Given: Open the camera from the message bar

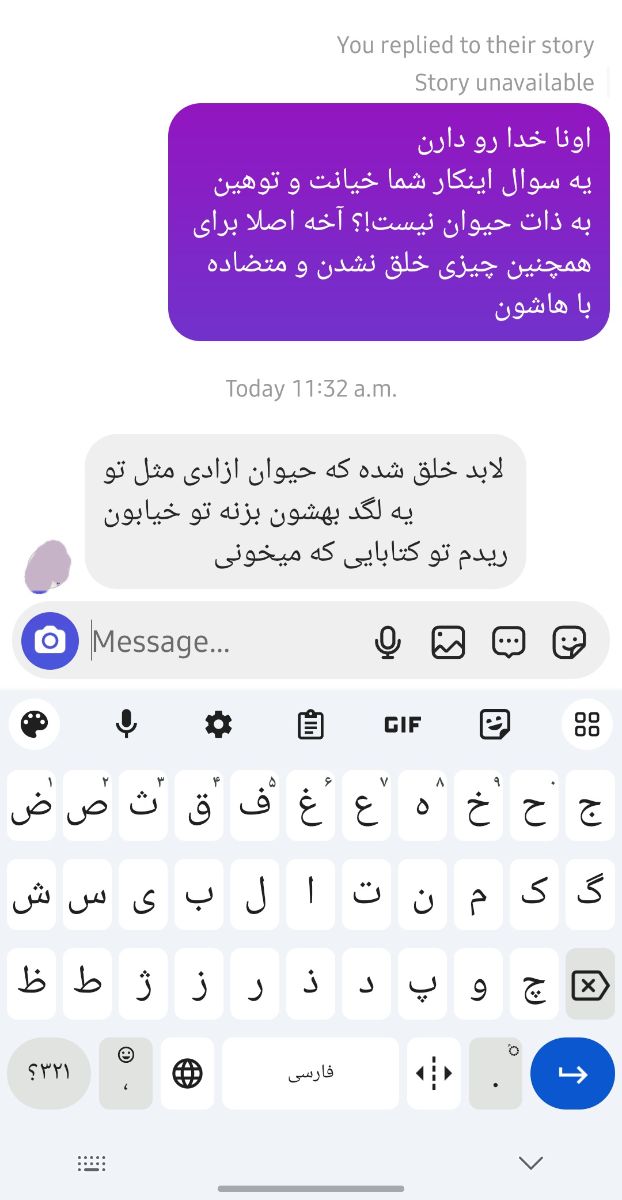Looking at the screenshot, I should click(x=49, y=641).
